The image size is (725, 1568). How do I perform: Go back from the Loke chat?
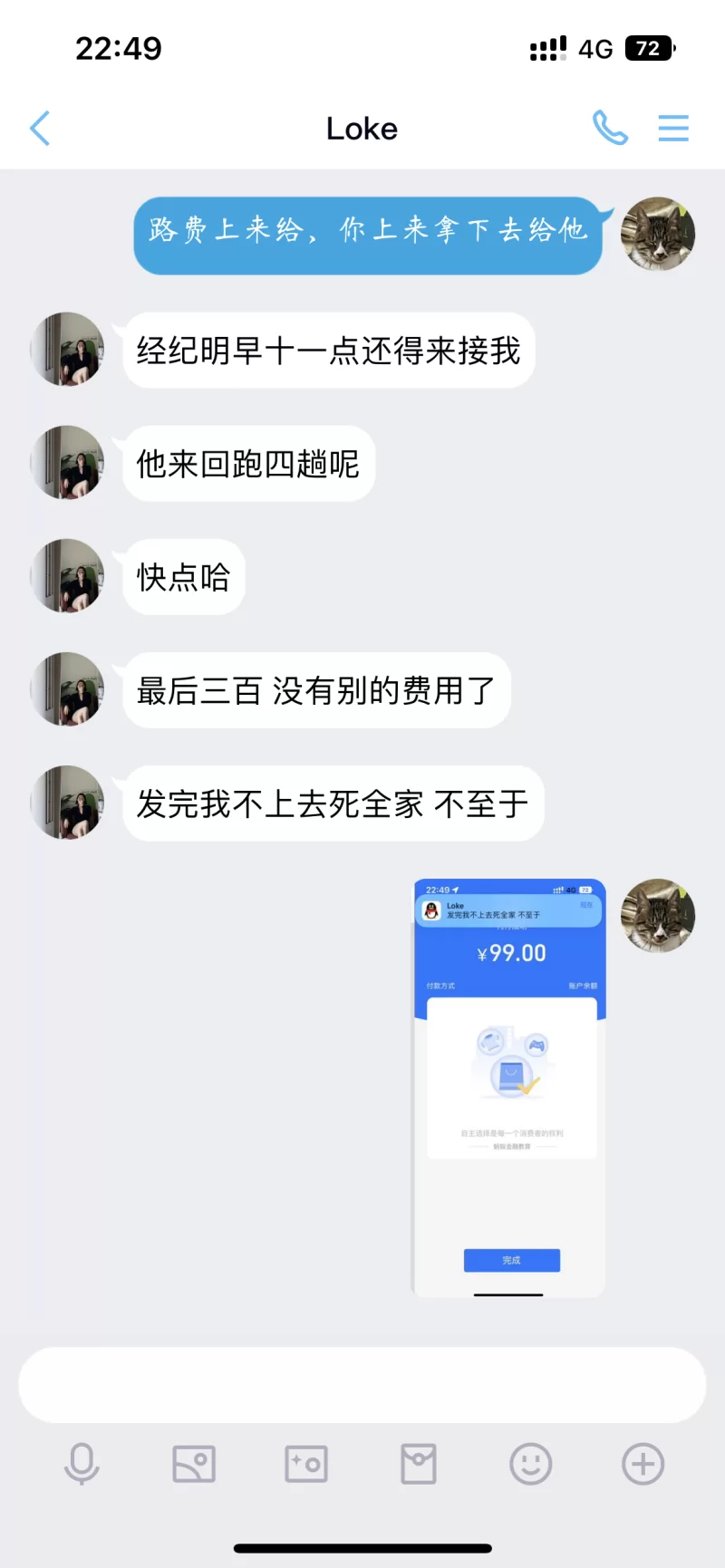40,129
